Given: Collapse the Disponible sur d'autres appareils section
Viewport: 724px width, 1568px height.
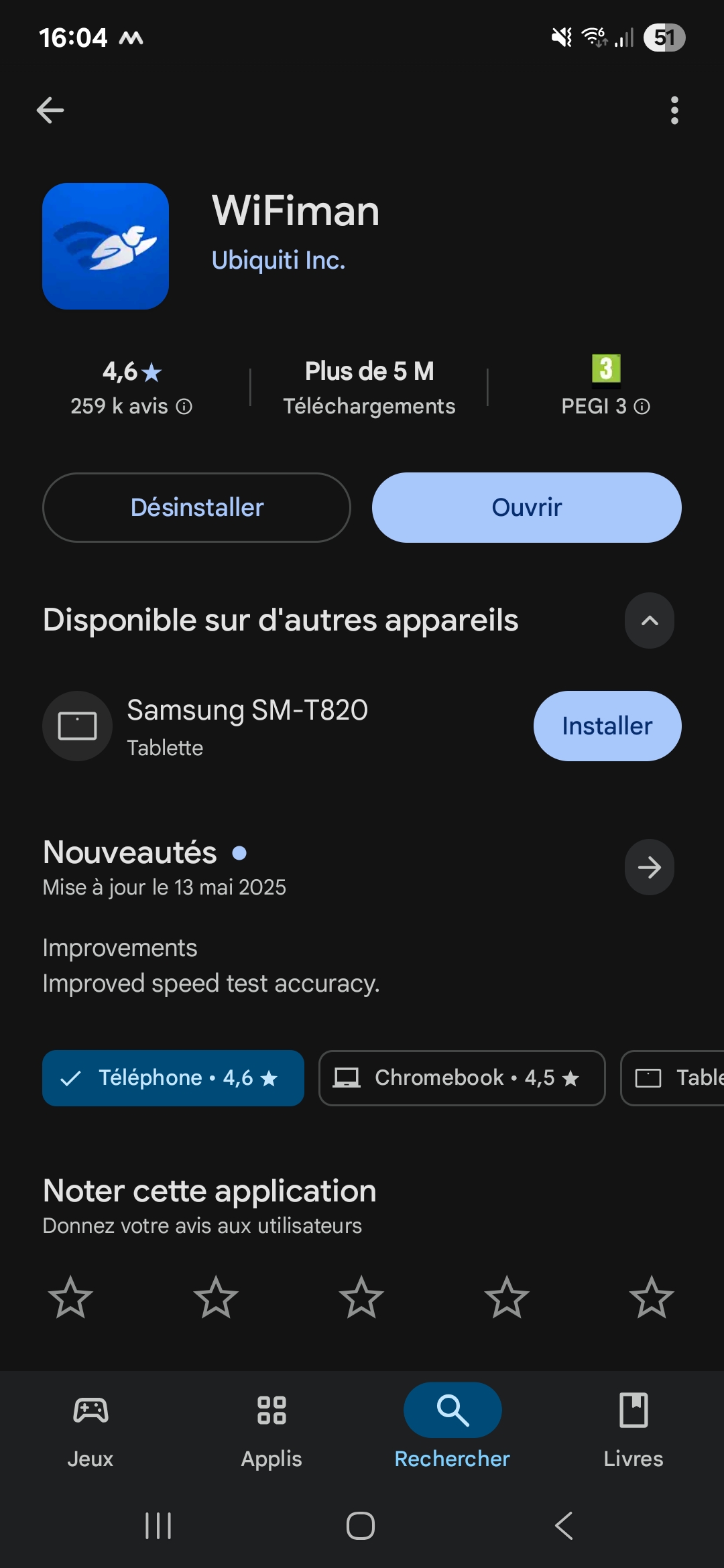Looking at the screenshot, I should click(649, 620).
